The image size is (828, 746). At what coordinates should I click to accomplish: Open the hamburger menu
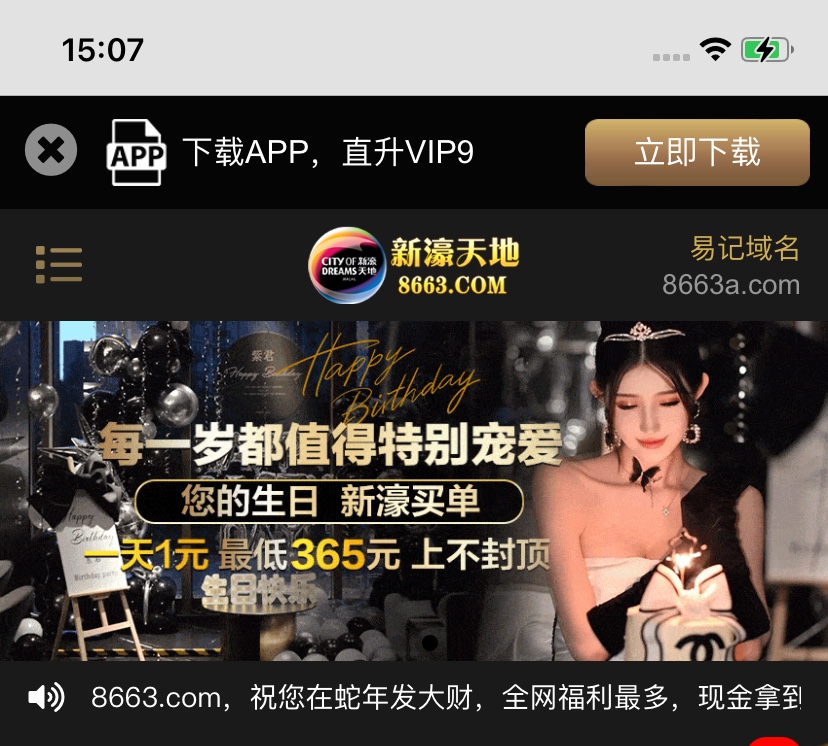[59, 264]
